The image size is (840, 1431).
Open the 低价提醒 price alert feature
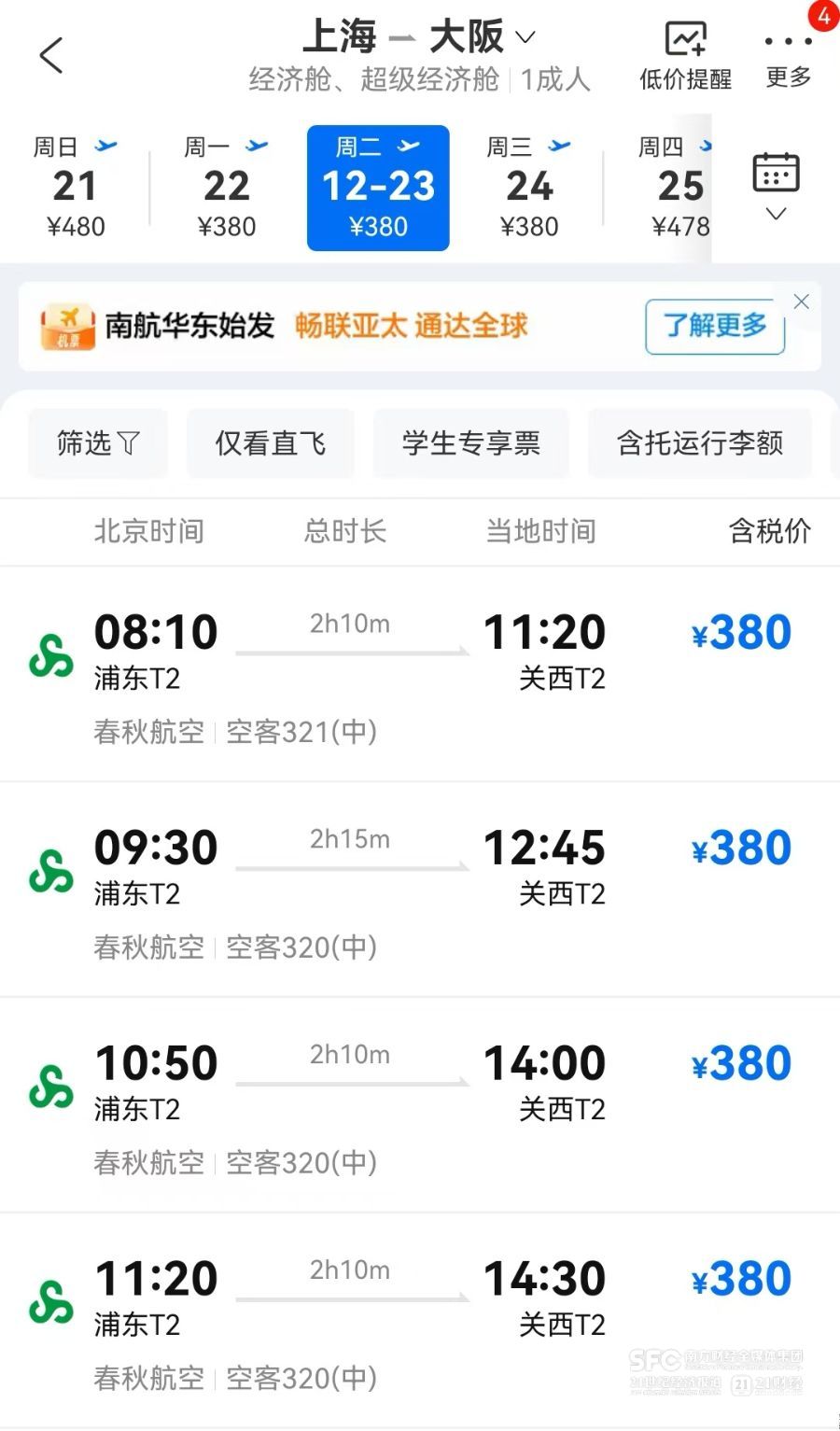tap(683, 56)
